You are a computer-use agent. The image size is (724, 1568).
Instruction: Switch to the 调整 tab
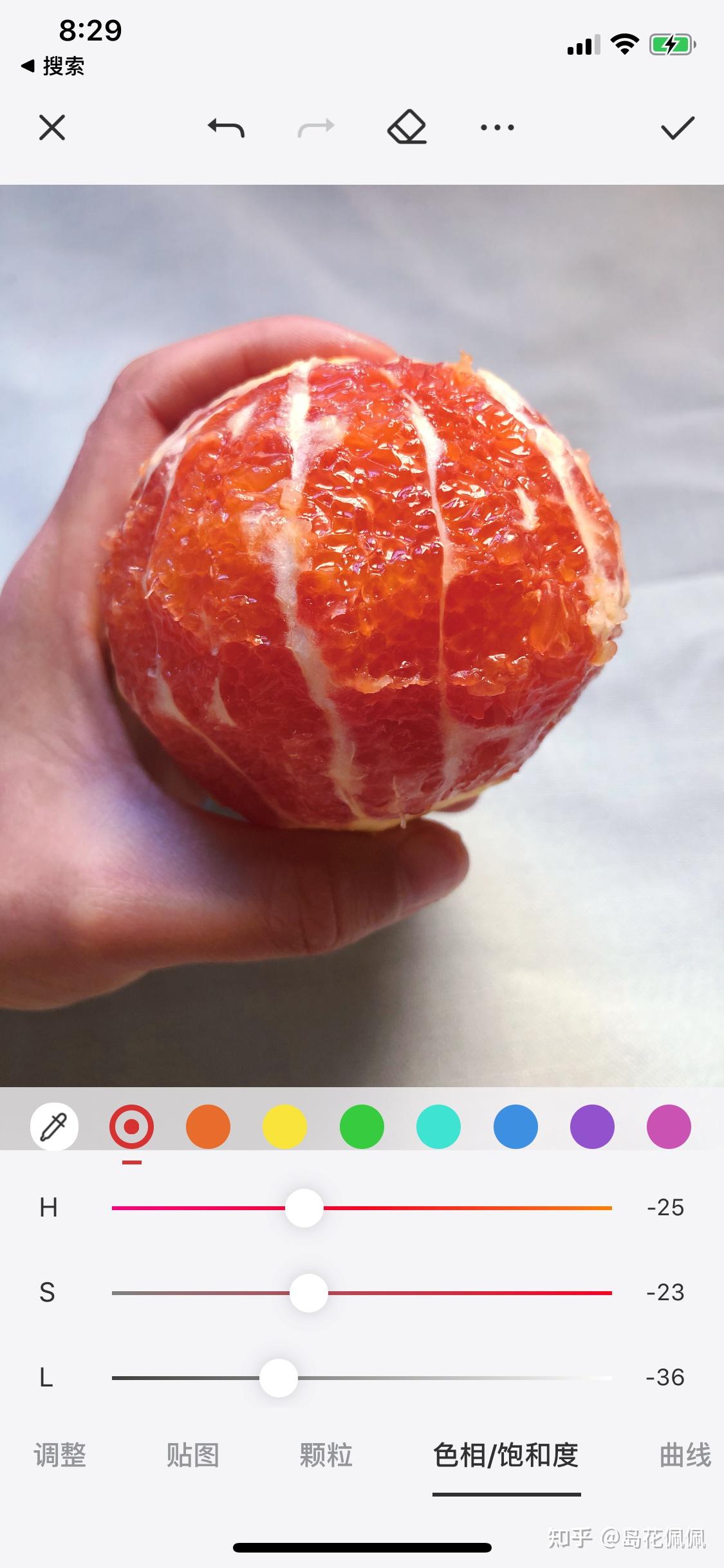pyautogui.click(x=60, y=1455)
